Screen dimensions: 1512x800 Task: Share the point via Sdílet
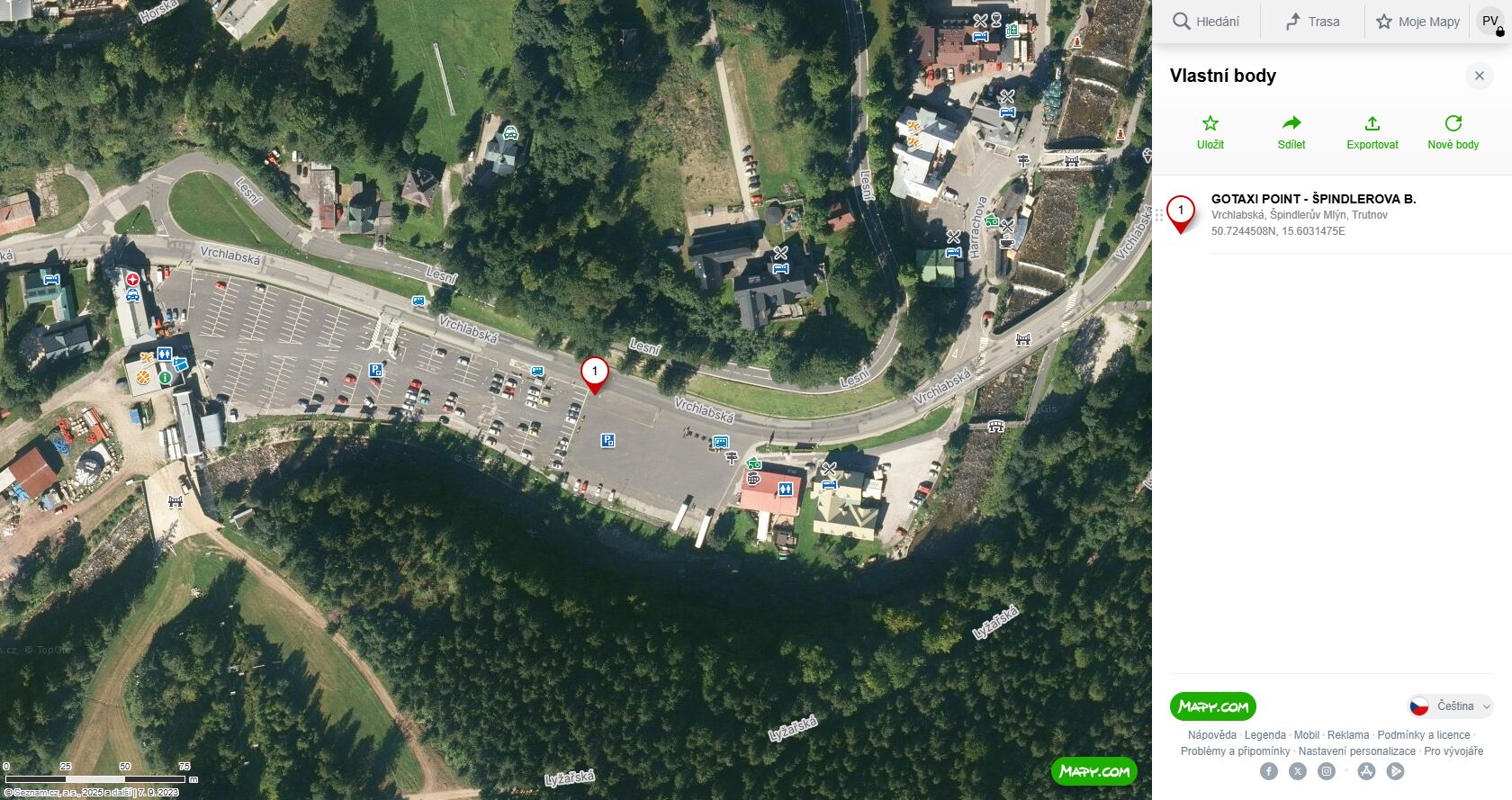pyautogui.click(x=1291, y=131)
